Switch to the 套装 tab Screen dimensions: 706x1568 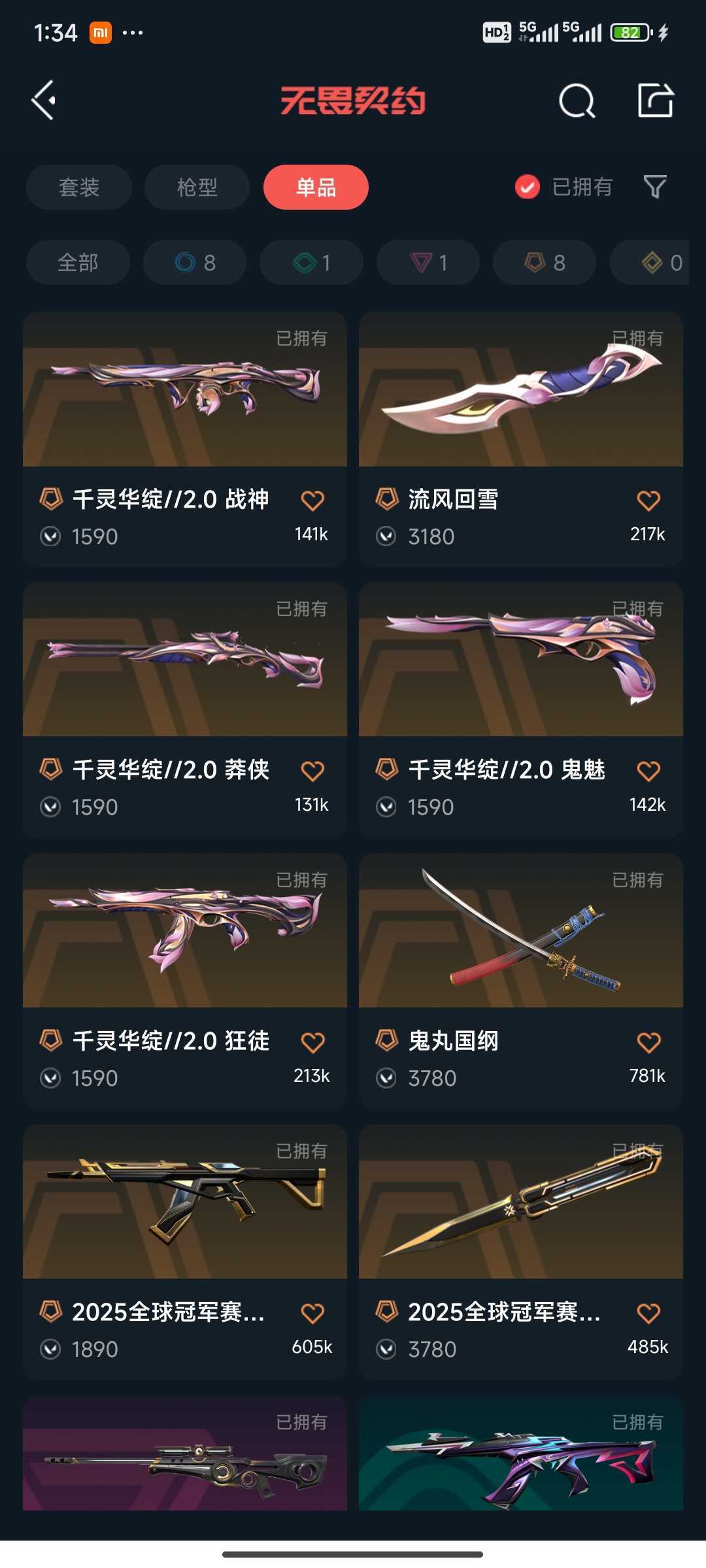pos(78,188)
